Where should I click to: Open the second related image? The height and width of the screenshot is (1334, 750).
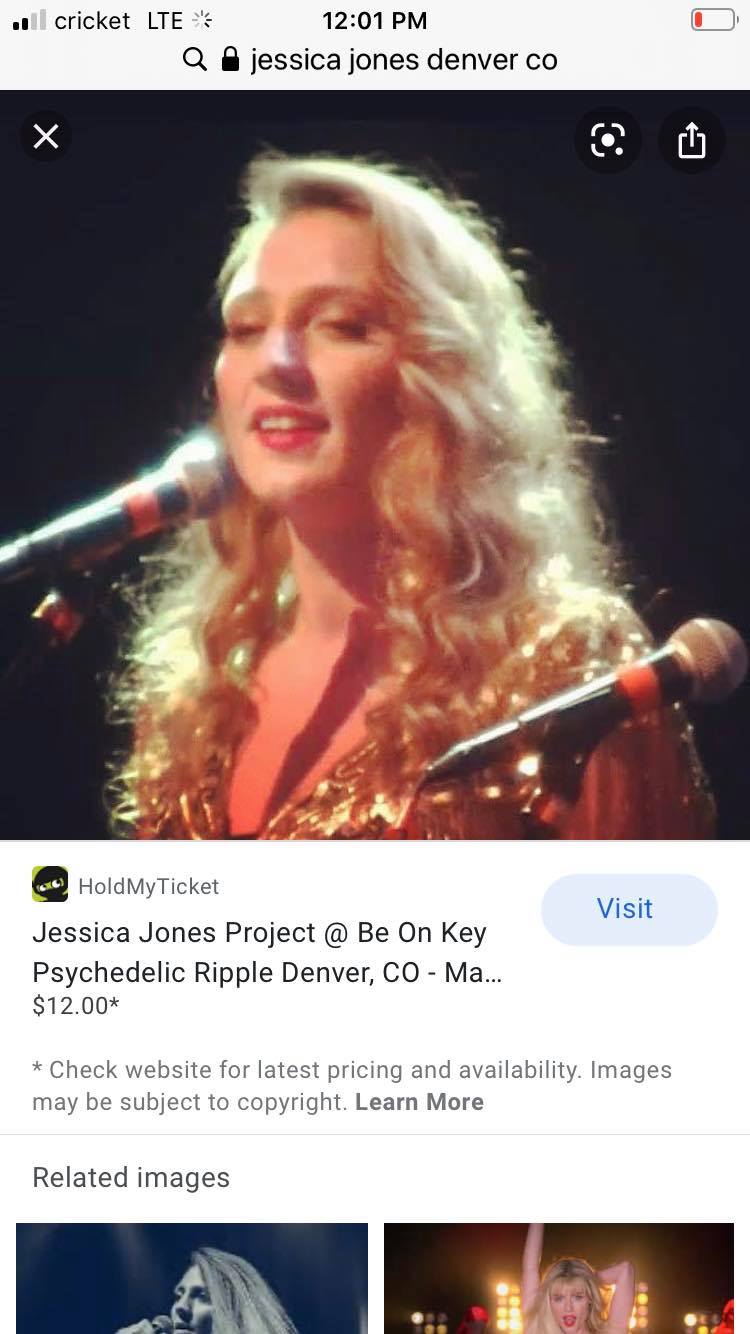coord(559,1278)
